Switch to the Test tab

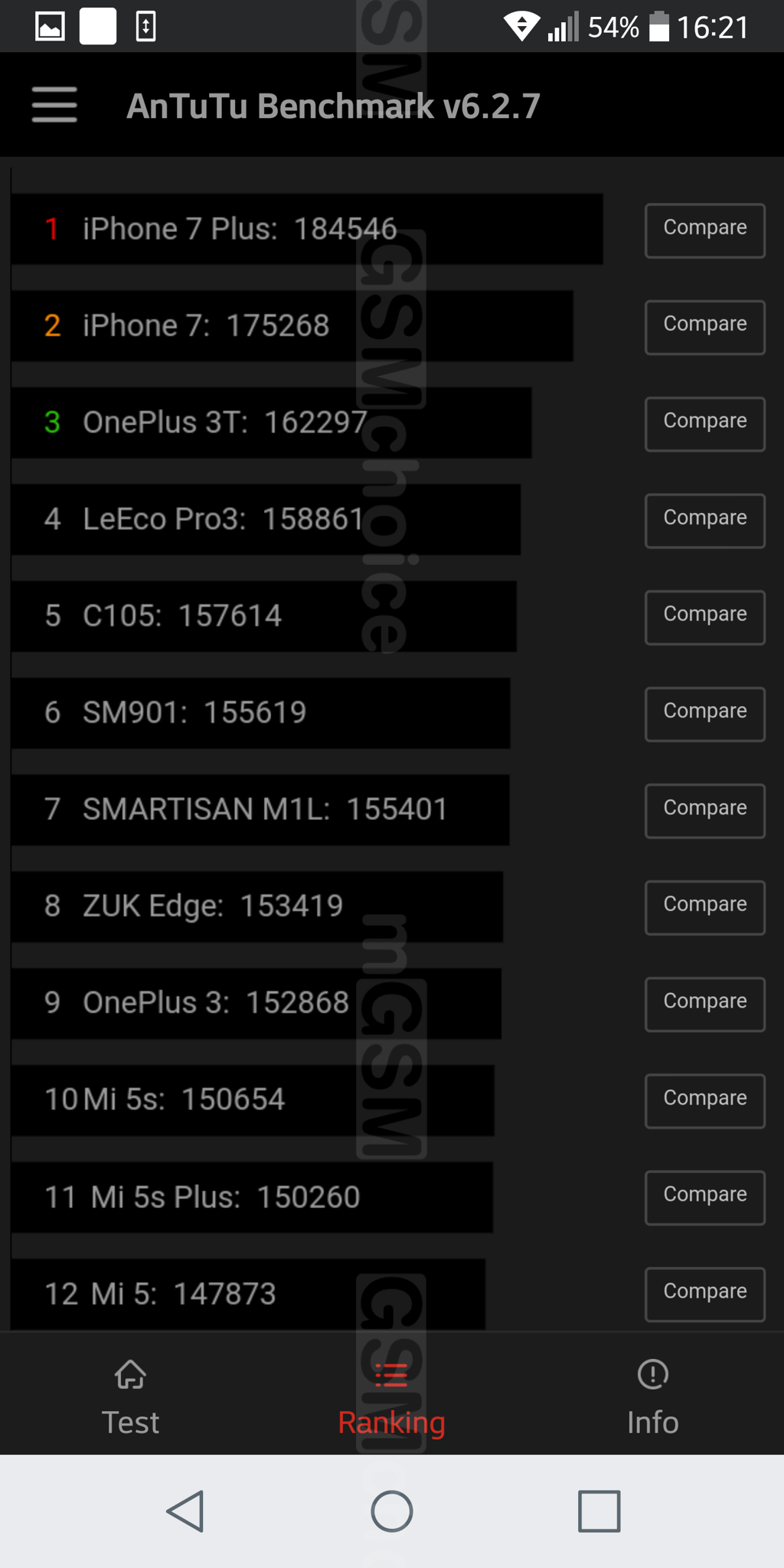coord(130,1397)
